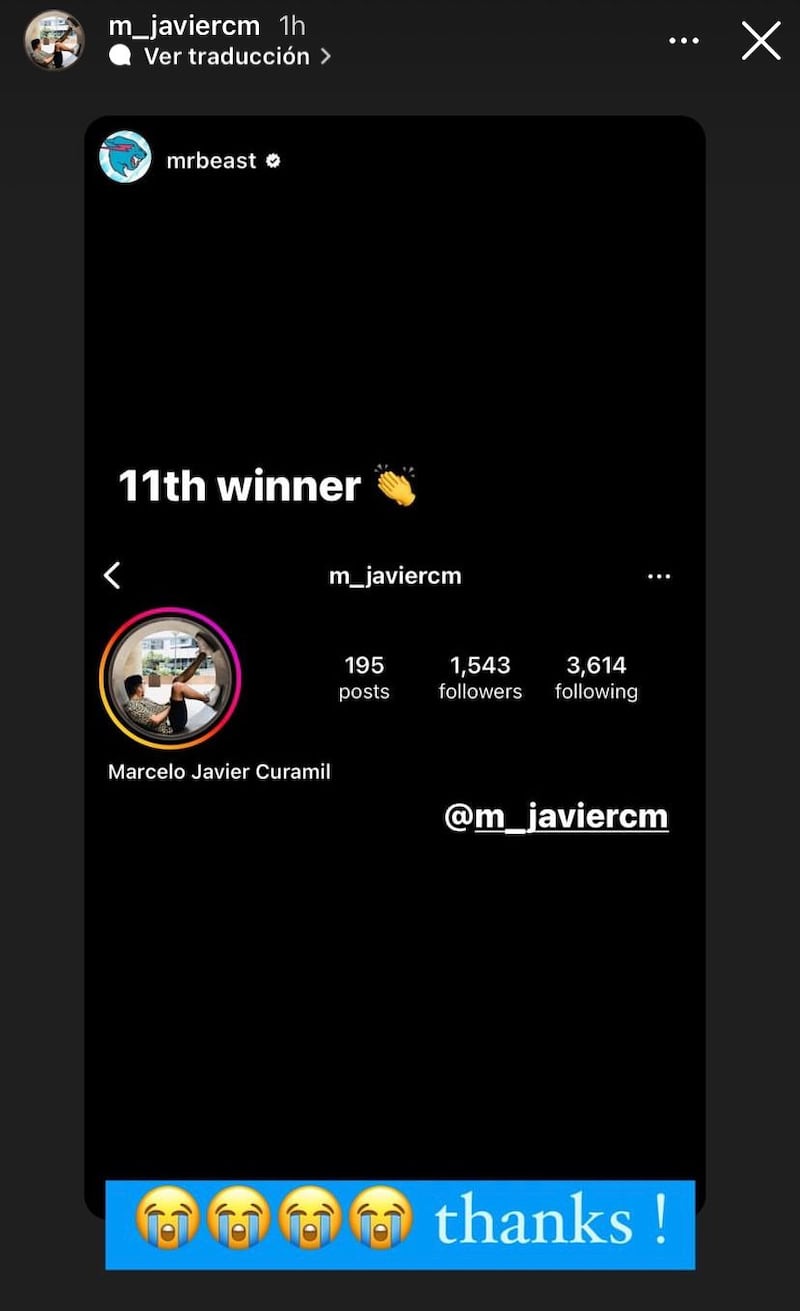Tap Ver traducción to translate the story
Viewport: 800px width, 1311px height.
click(x=225, y=57)
